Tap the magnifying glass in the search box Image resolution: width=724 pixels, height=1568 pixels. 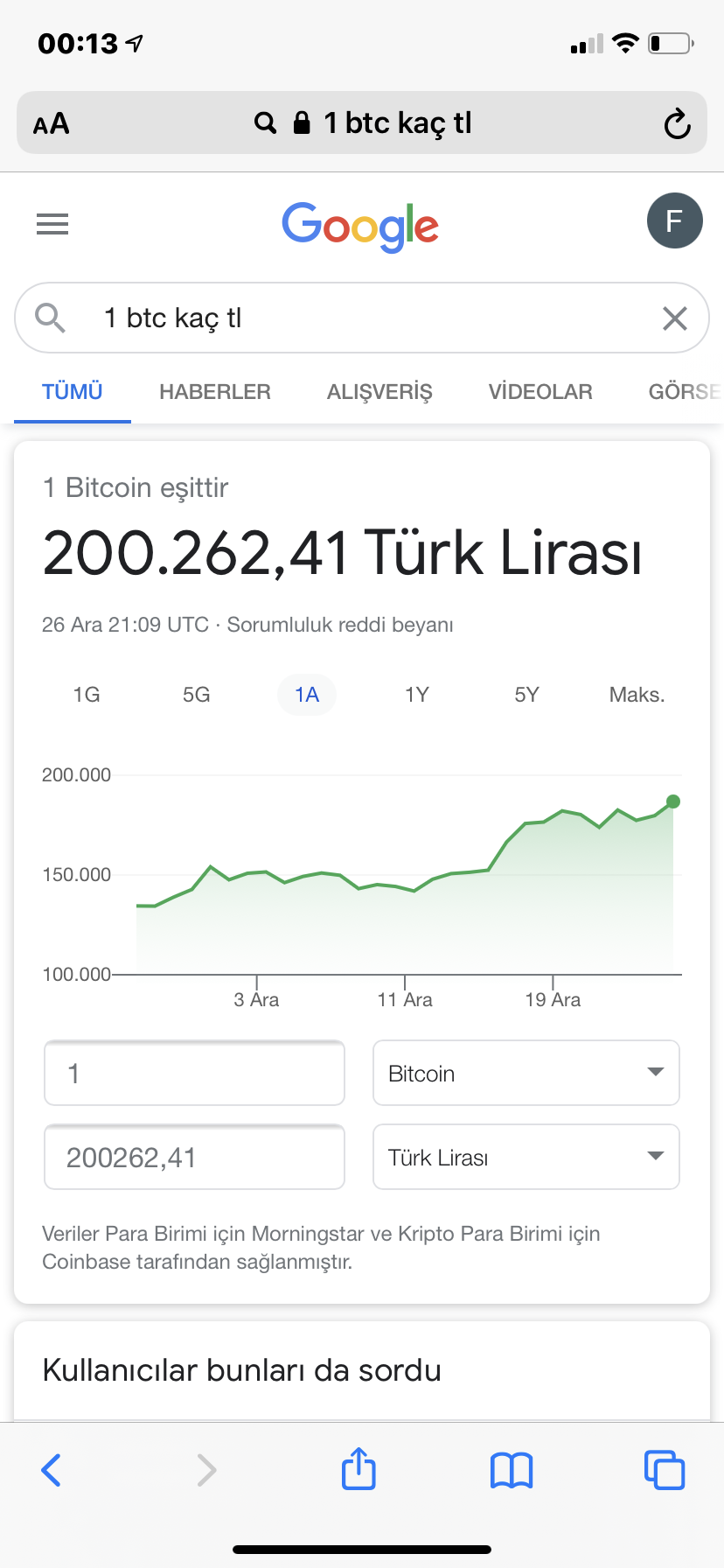[x=50, y=318]
